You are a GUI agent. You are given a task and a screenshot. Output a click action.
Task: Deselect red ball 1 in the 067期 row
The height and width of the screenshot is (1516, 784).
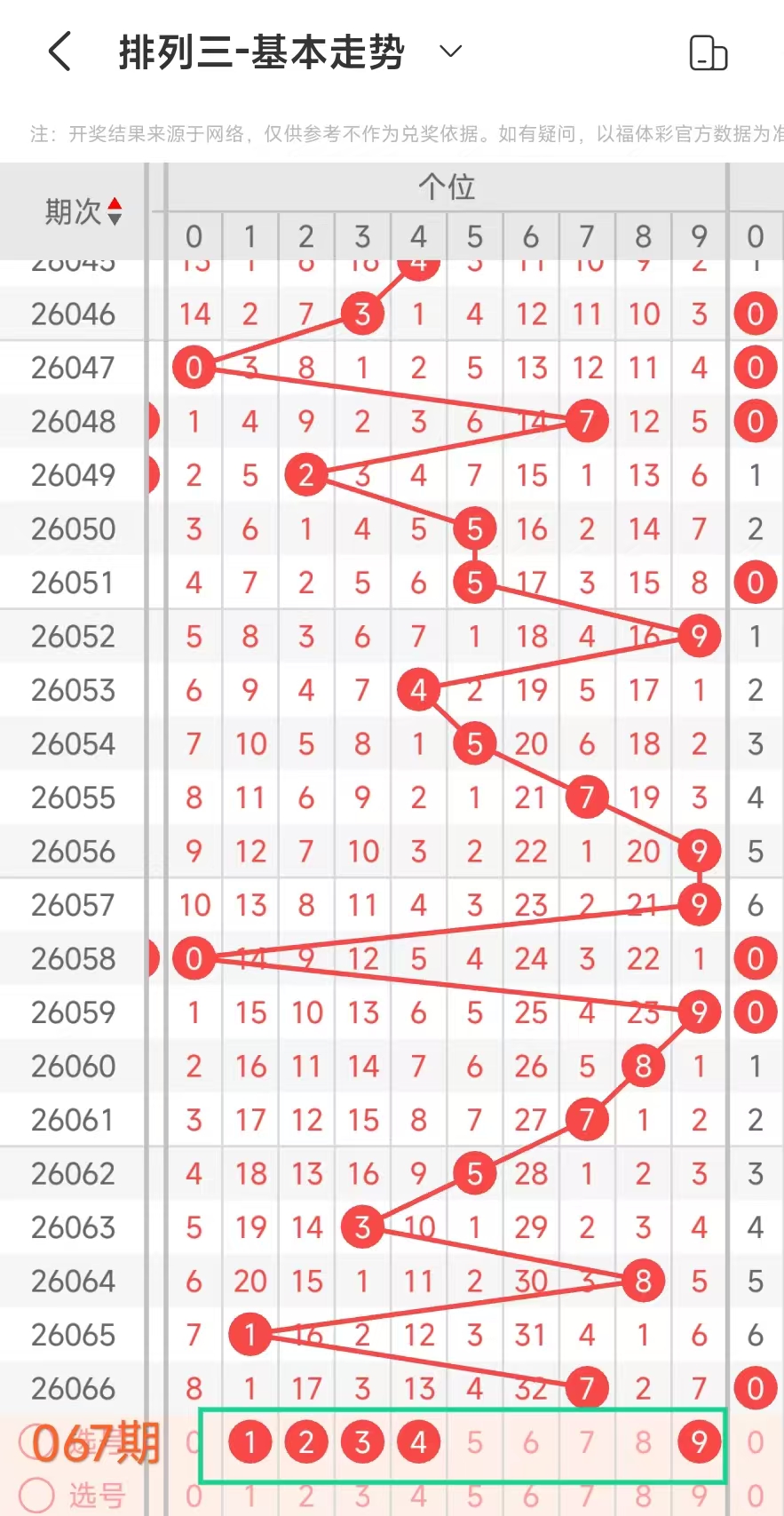coord(250,1442)
